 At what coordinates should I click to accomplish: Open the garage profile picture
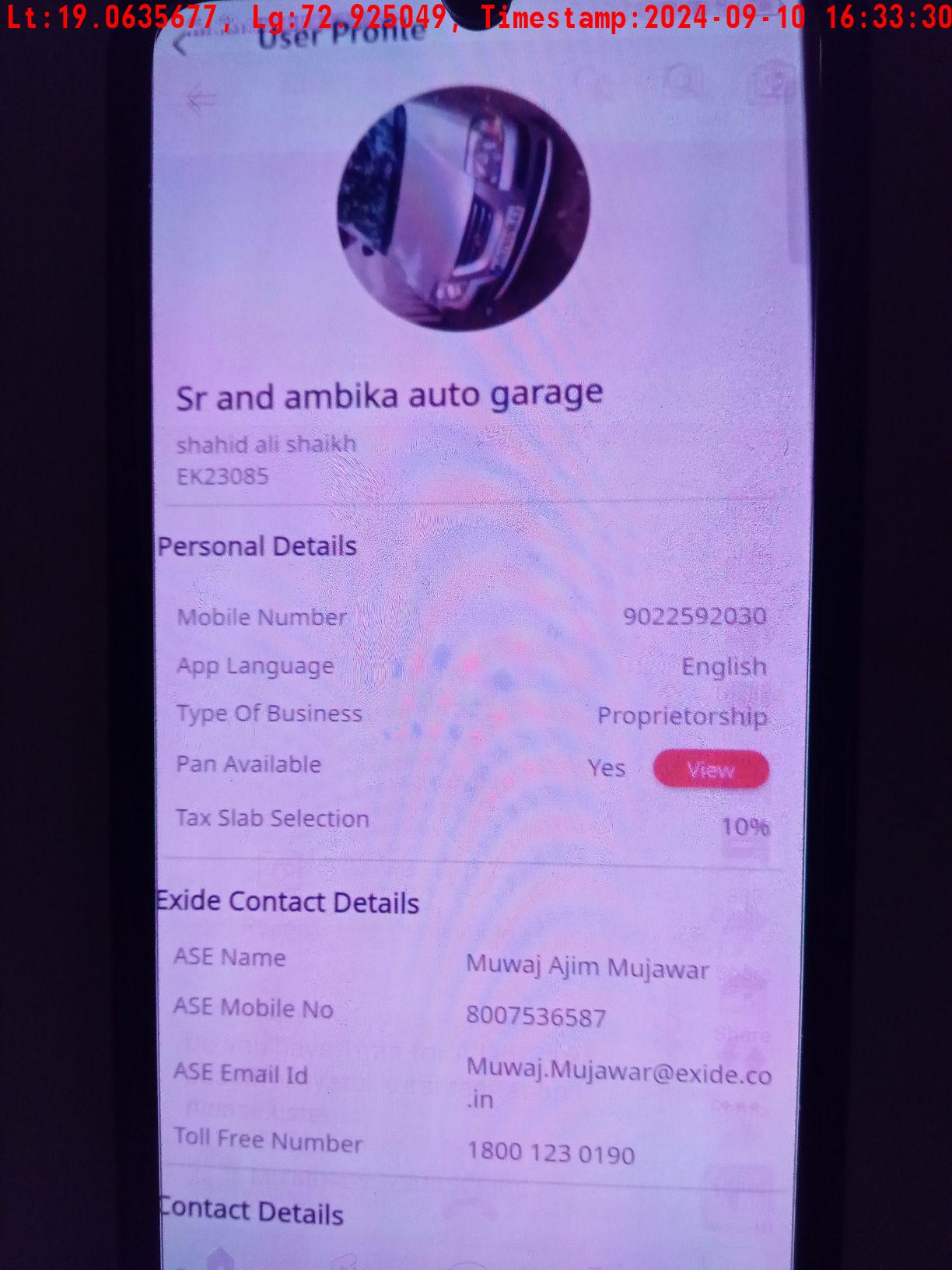[x=463, y=208]
